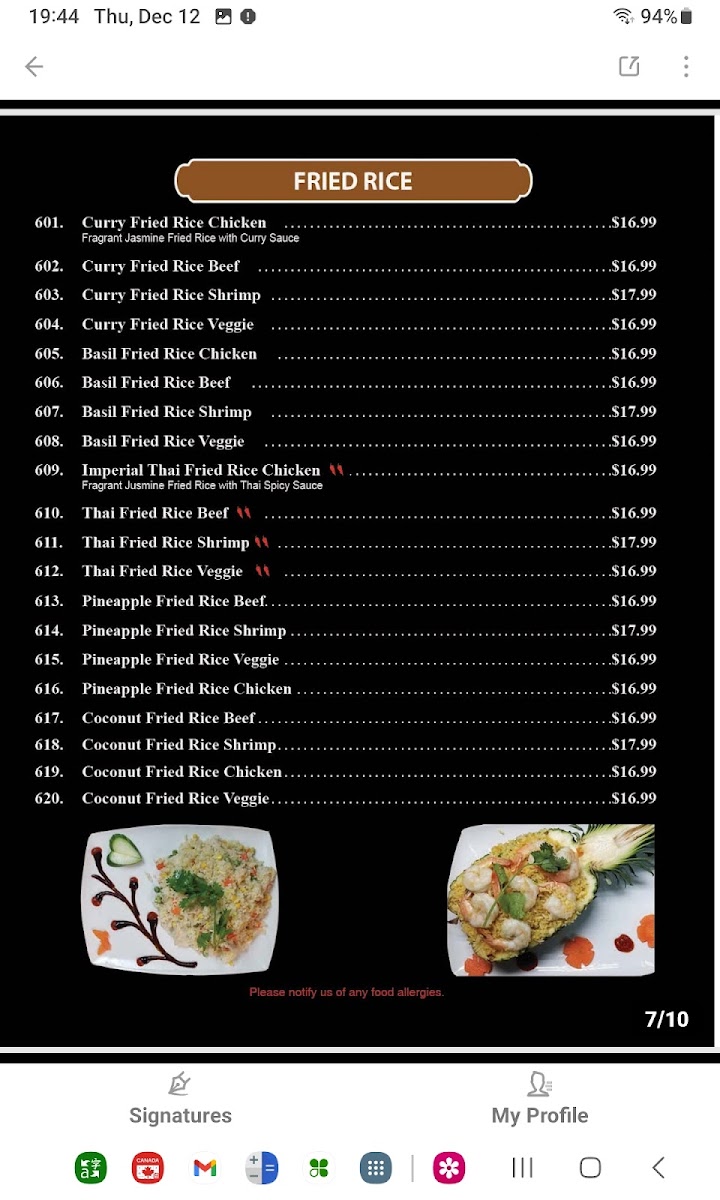Viewport: 720px width, 1200px height.
Task: Launch the pink flower app from the taskbar
Action: coord(449,1167)
